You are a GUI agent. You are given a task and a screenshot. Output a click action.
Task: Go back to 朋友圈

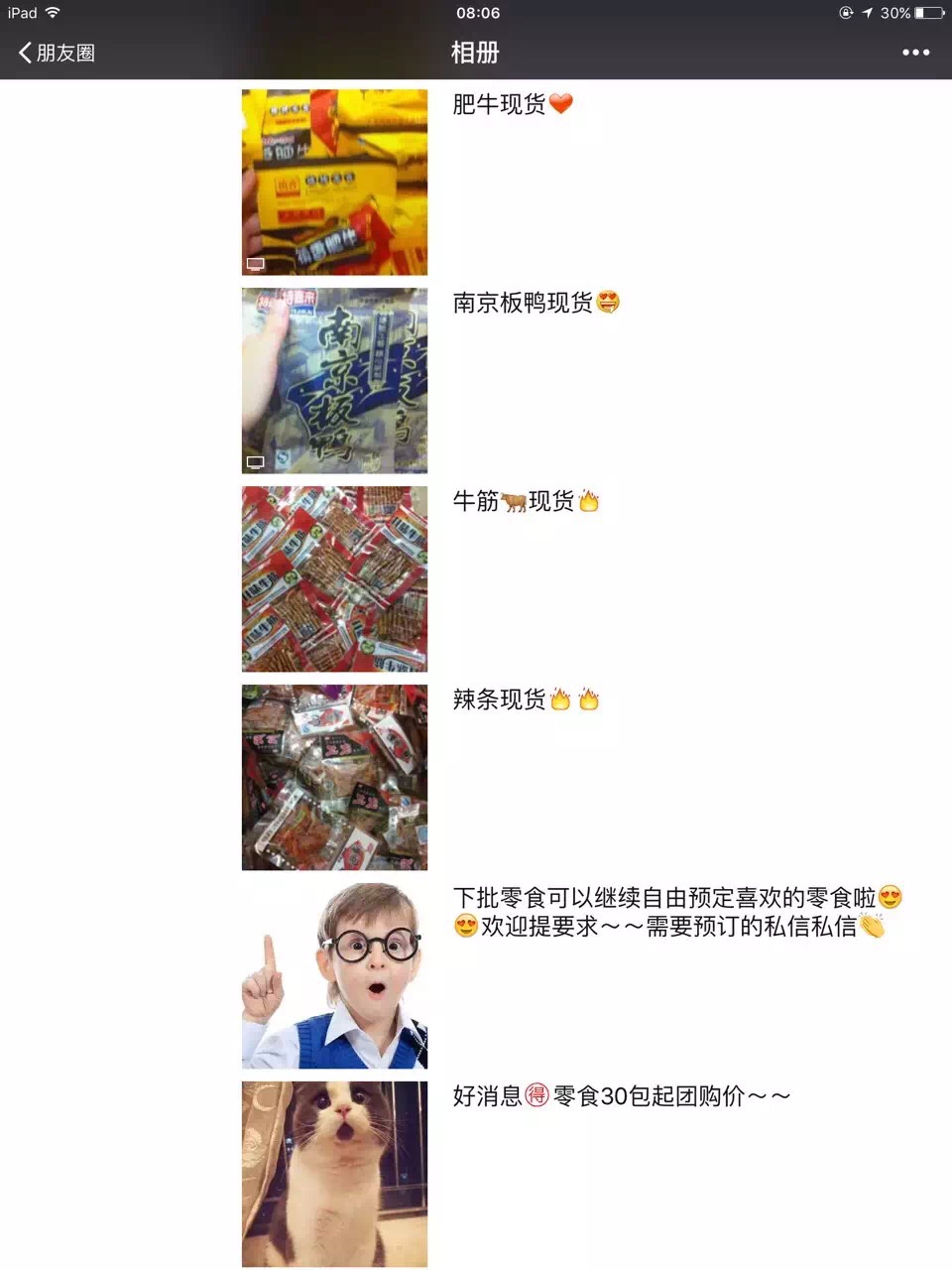pos(57,53)
